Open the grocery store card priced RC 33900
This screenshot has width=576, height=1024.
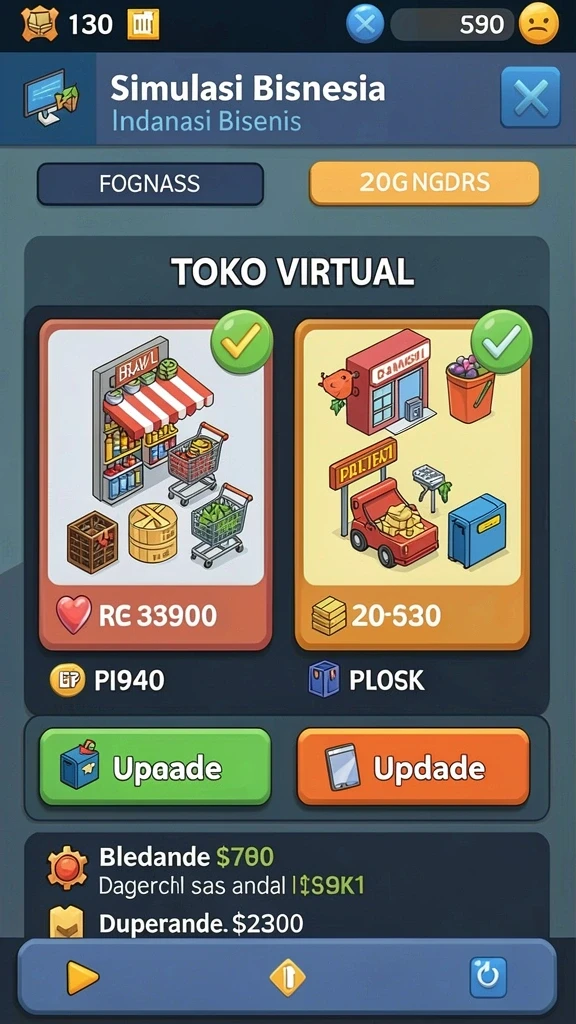(155, 485)
